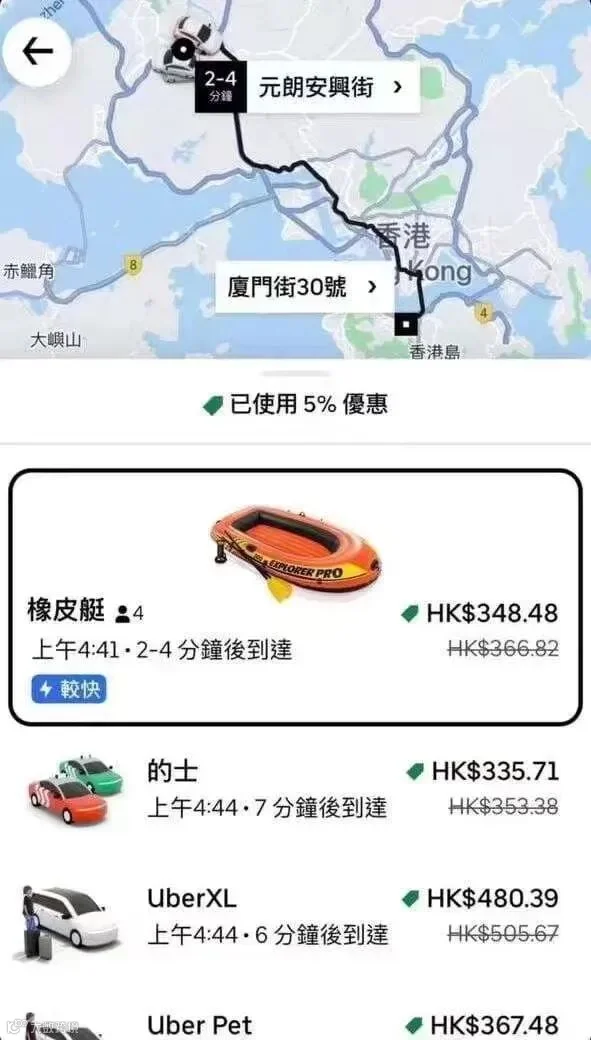Choose the 的士 ride option
The image size is (591, 1040).
click(295, 791)
